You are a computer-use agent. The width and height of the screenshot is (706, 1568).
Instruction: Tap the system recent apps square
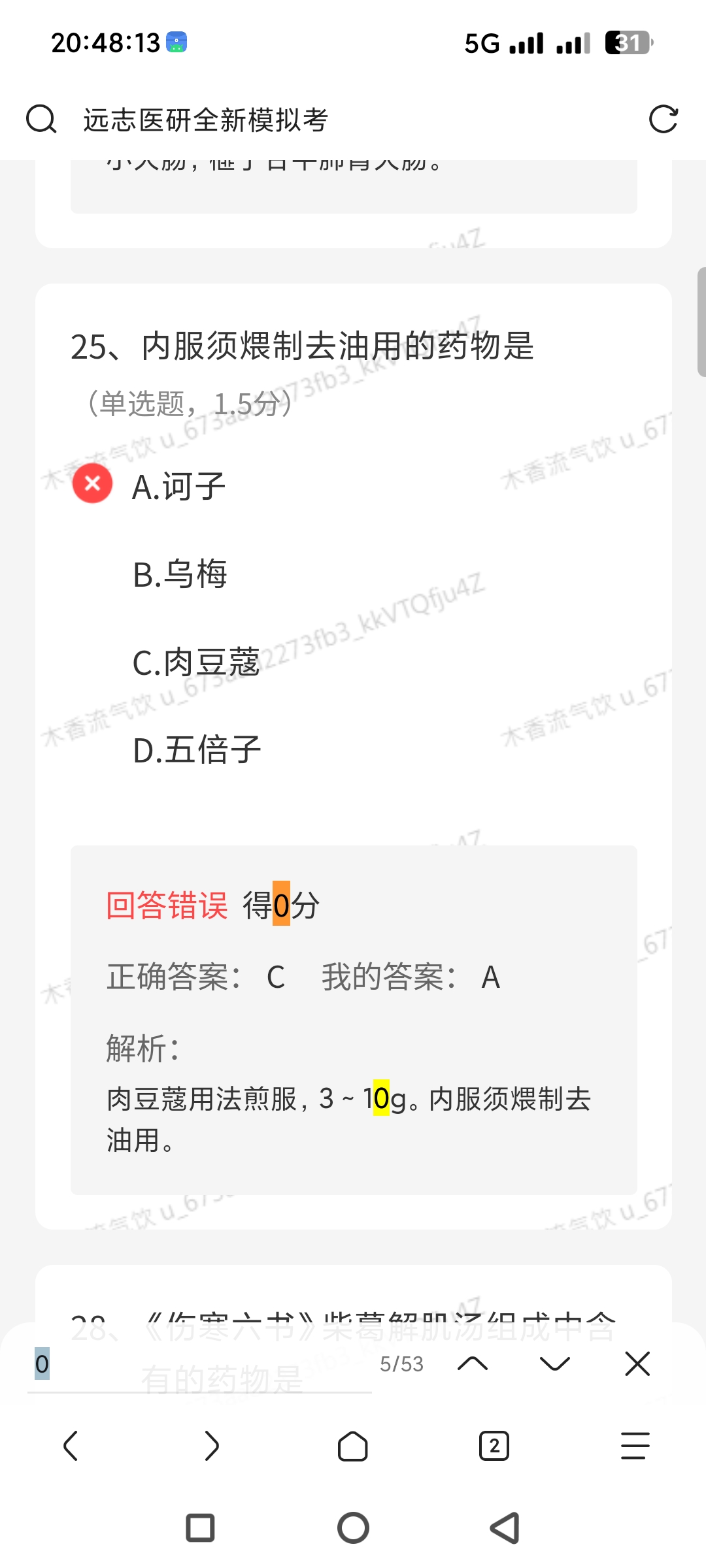click(201, 1528)
